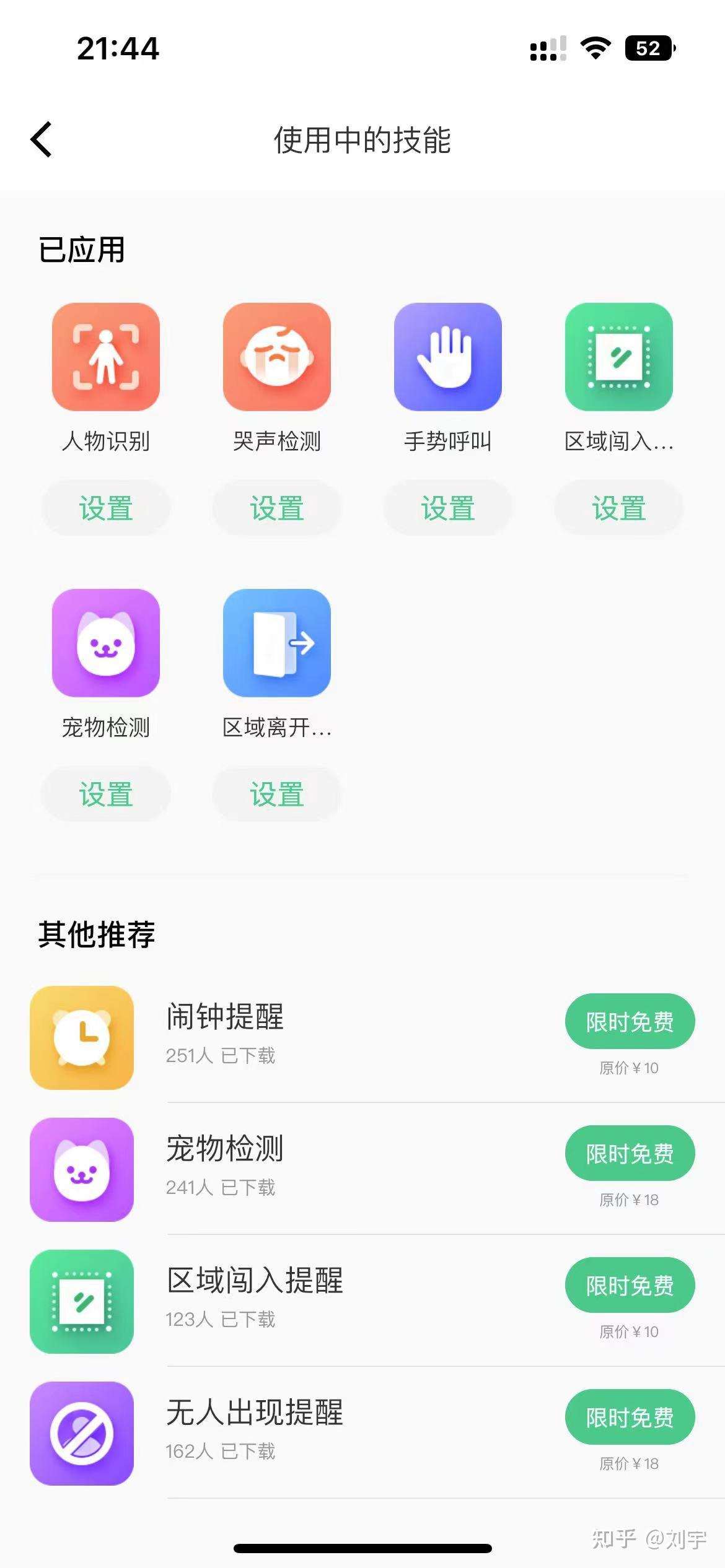Select the 区域闯入提醒 icon under 其他推荐
725x1568 pixels.
[81, 1302]
